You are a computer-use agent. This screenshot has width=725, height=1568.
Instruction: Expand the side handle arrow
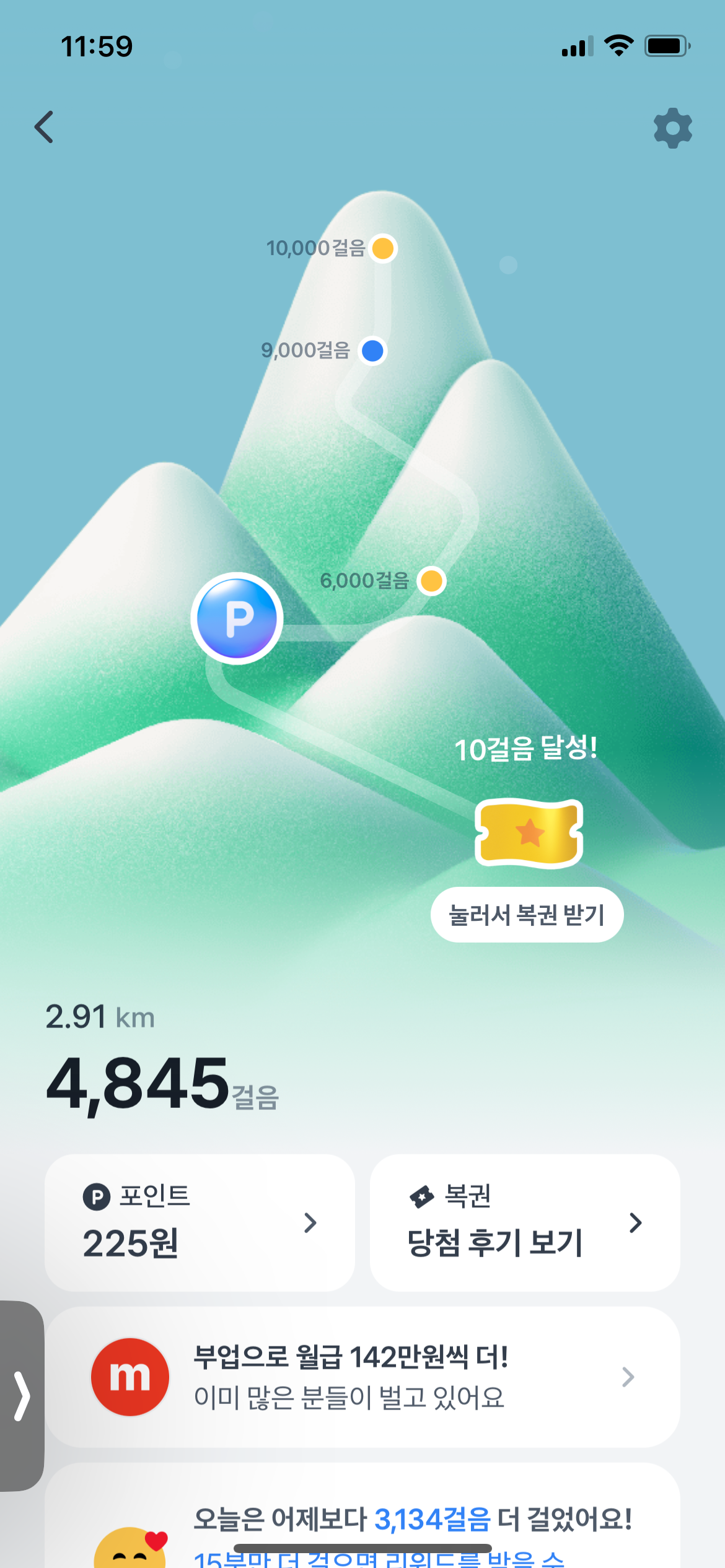pyautogui.click(x=22, y=1396)
